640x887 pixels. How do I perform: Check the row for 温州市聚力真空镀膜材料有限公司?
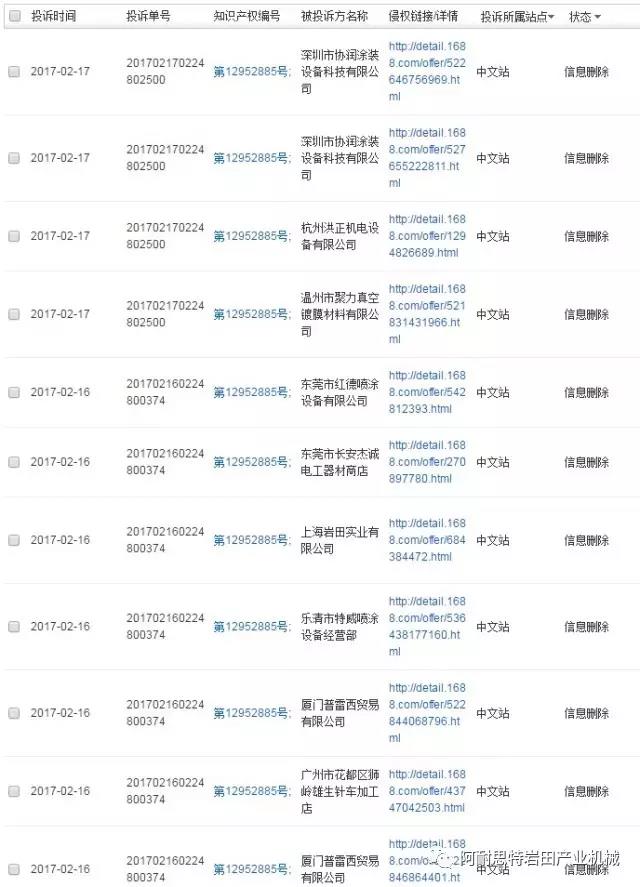tap(14, 314)
